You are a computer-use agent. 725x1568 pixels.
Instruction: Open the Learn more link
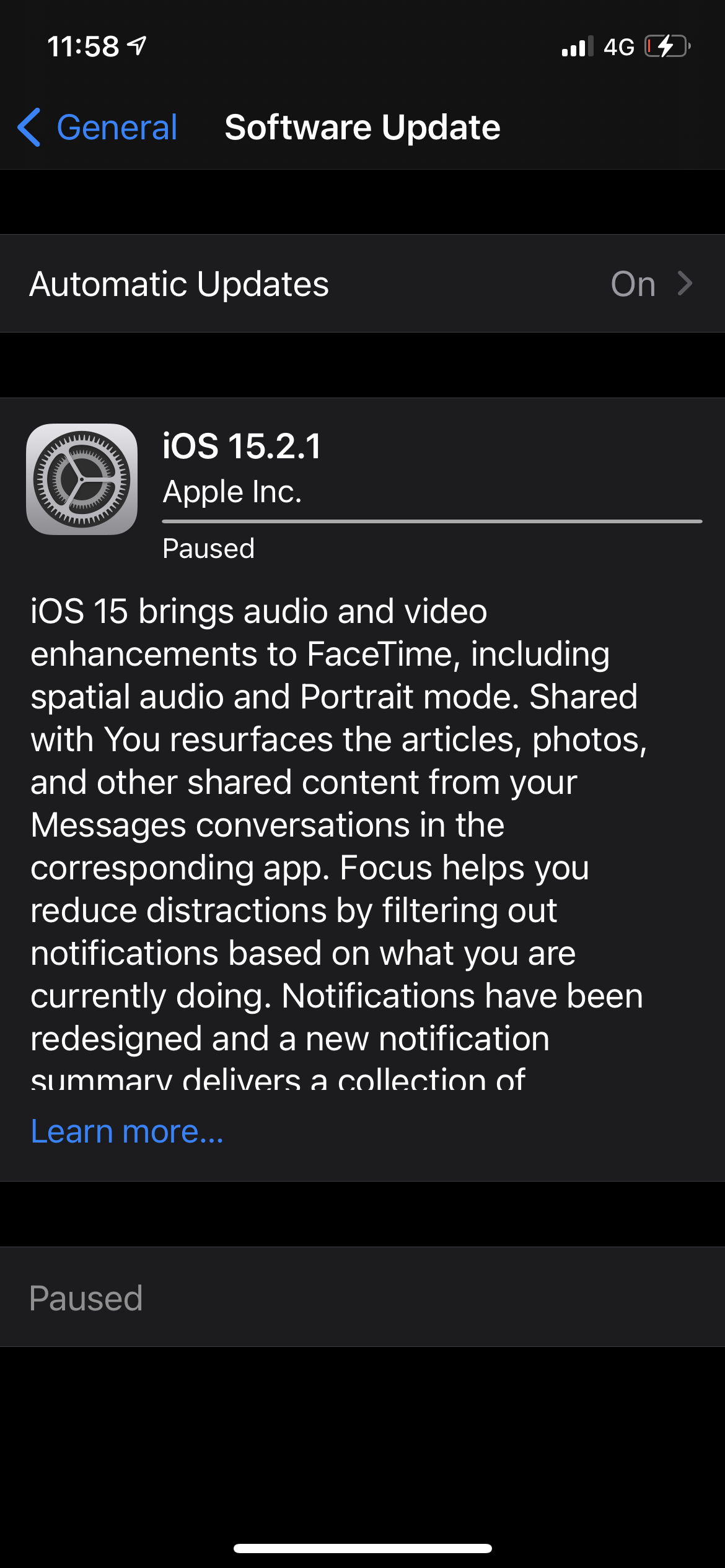coord(127,1131)
